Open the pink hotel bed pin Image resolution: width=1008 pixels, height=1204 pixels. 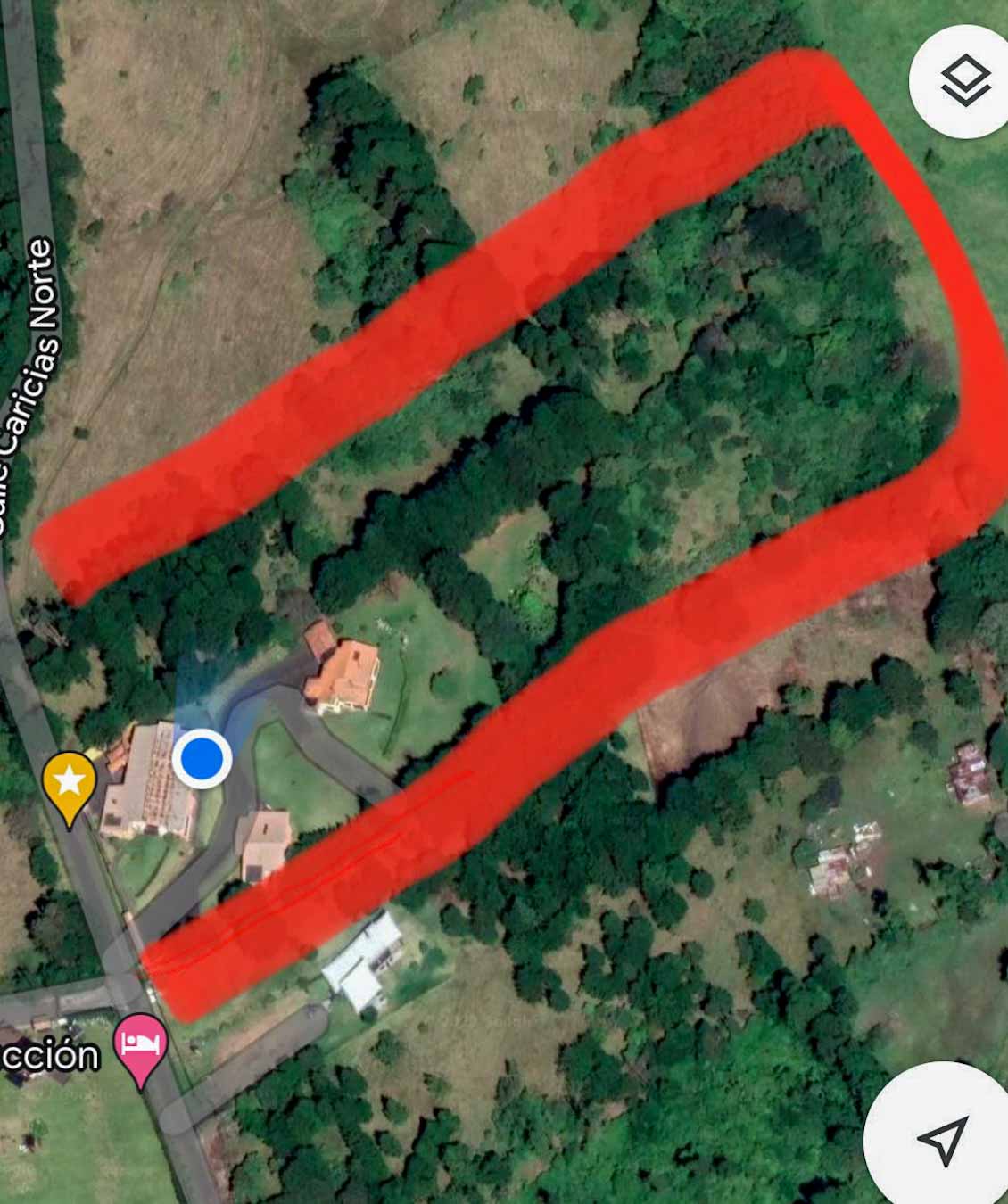click(x=141, y=1045)
